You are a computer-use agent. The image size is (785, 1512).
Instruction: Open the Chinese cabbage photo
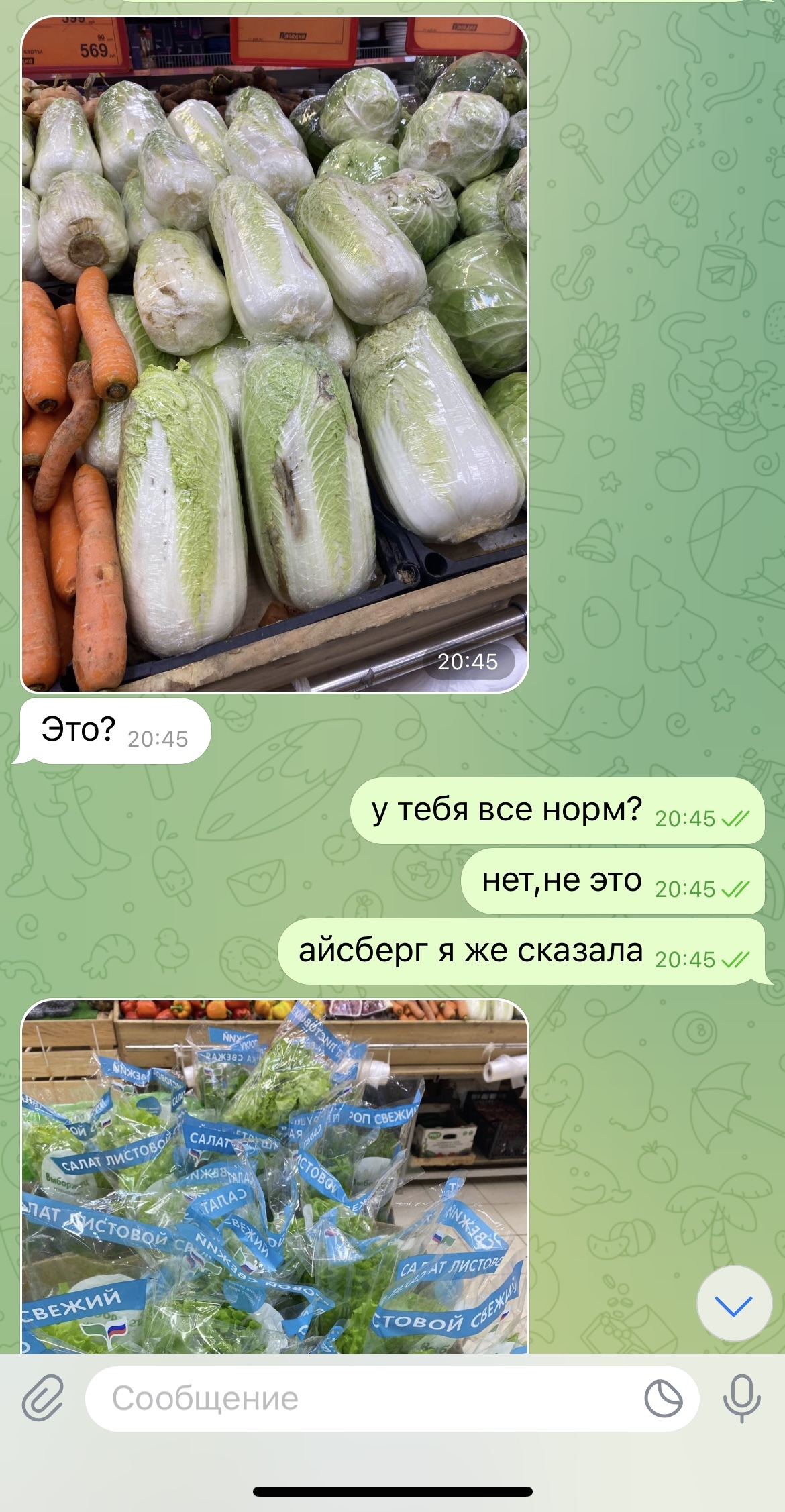tap(275, 354)
